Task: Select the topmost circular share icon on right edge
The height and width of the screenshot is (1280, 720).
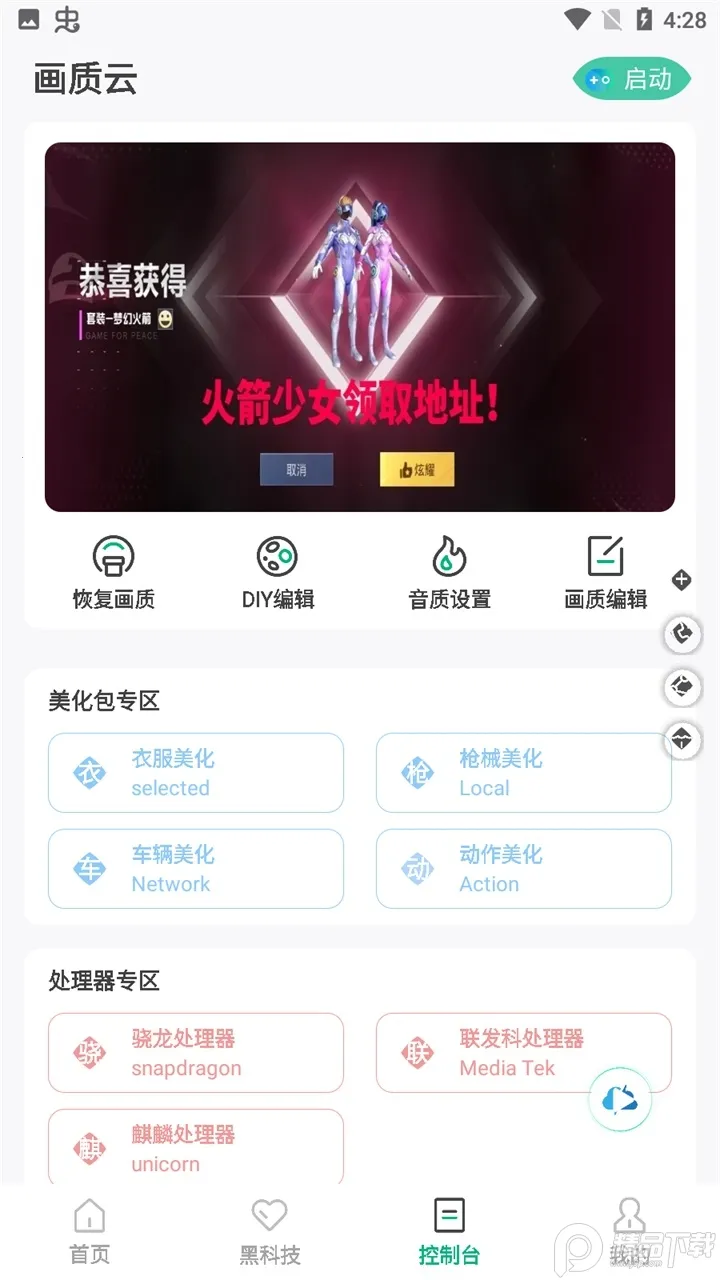Action: coord(682,634)
